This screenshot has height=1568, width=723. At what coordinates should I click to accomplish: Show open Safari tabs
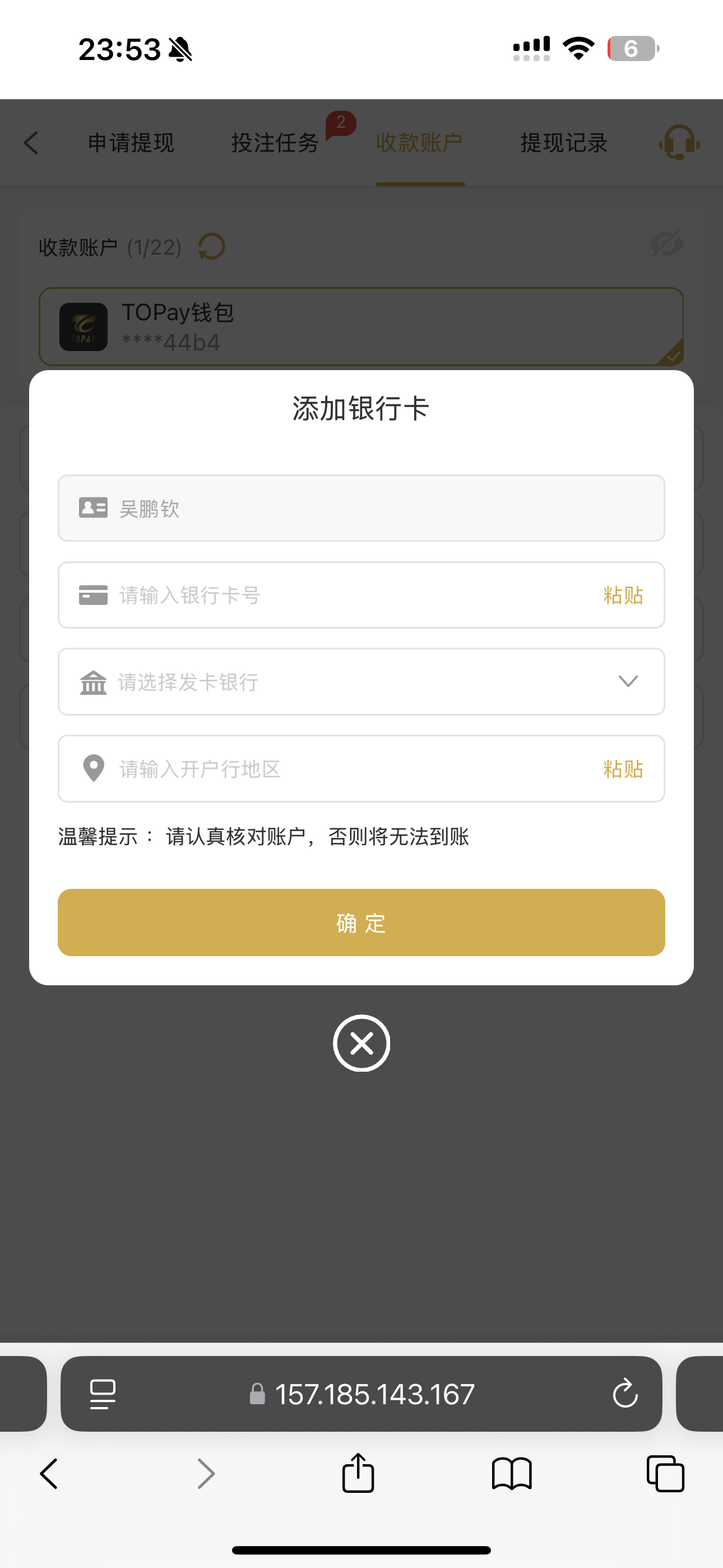point(665,1474)
